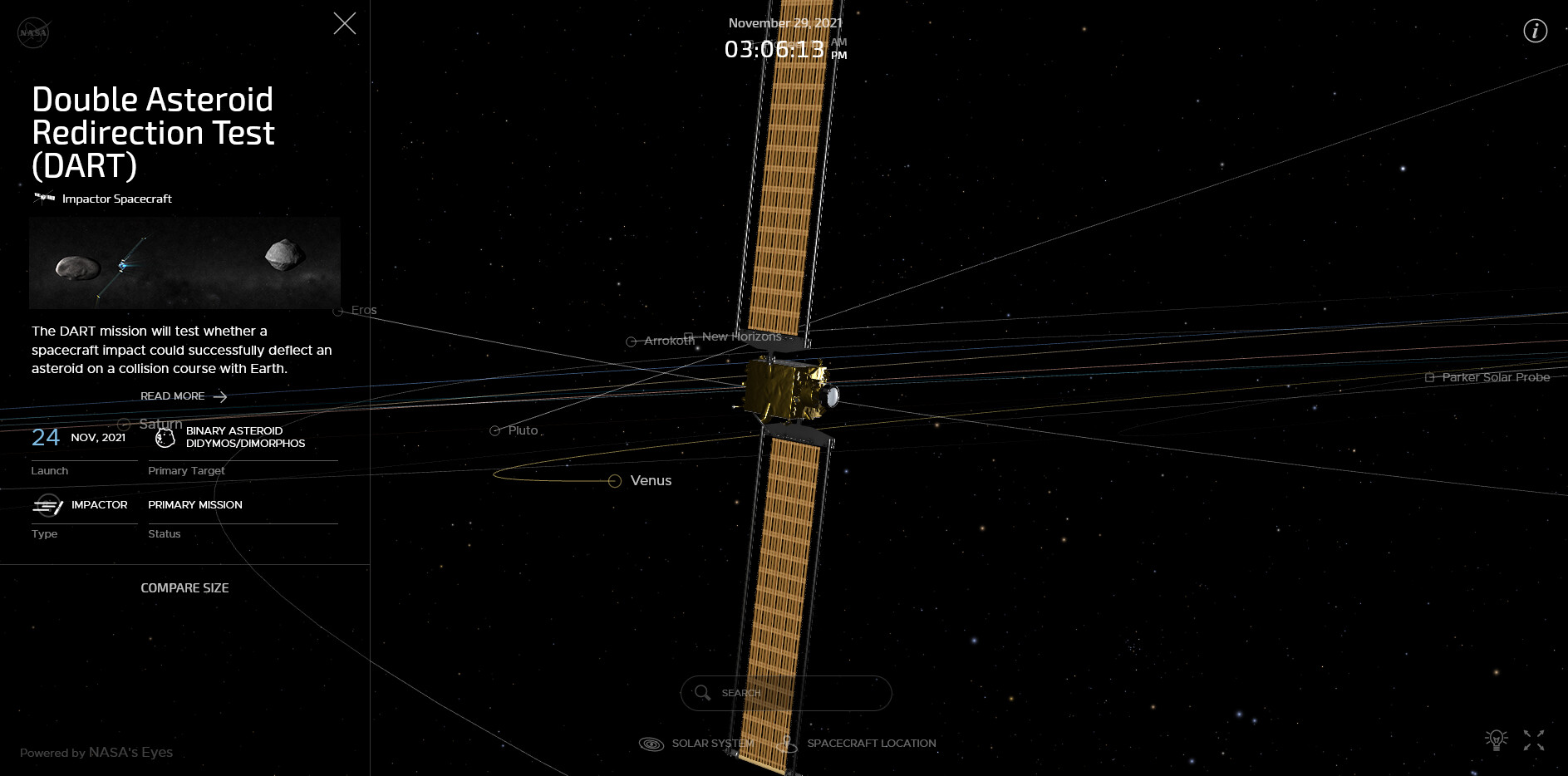Open the DART mission image

[x=184, y=263]
